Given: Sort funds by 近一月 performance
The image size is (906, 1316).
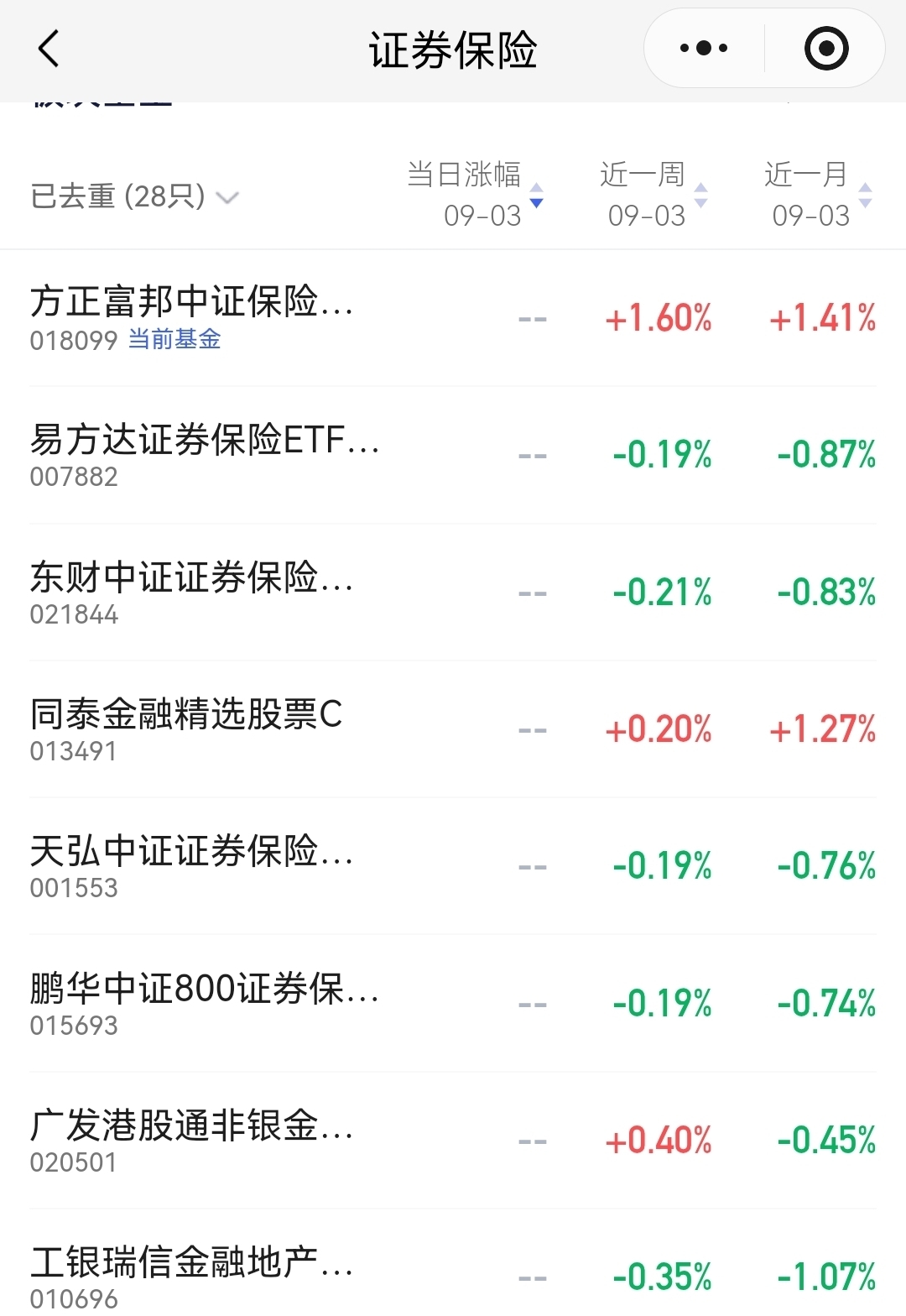Looking at the screenshot, I should [x=819, y=195].
